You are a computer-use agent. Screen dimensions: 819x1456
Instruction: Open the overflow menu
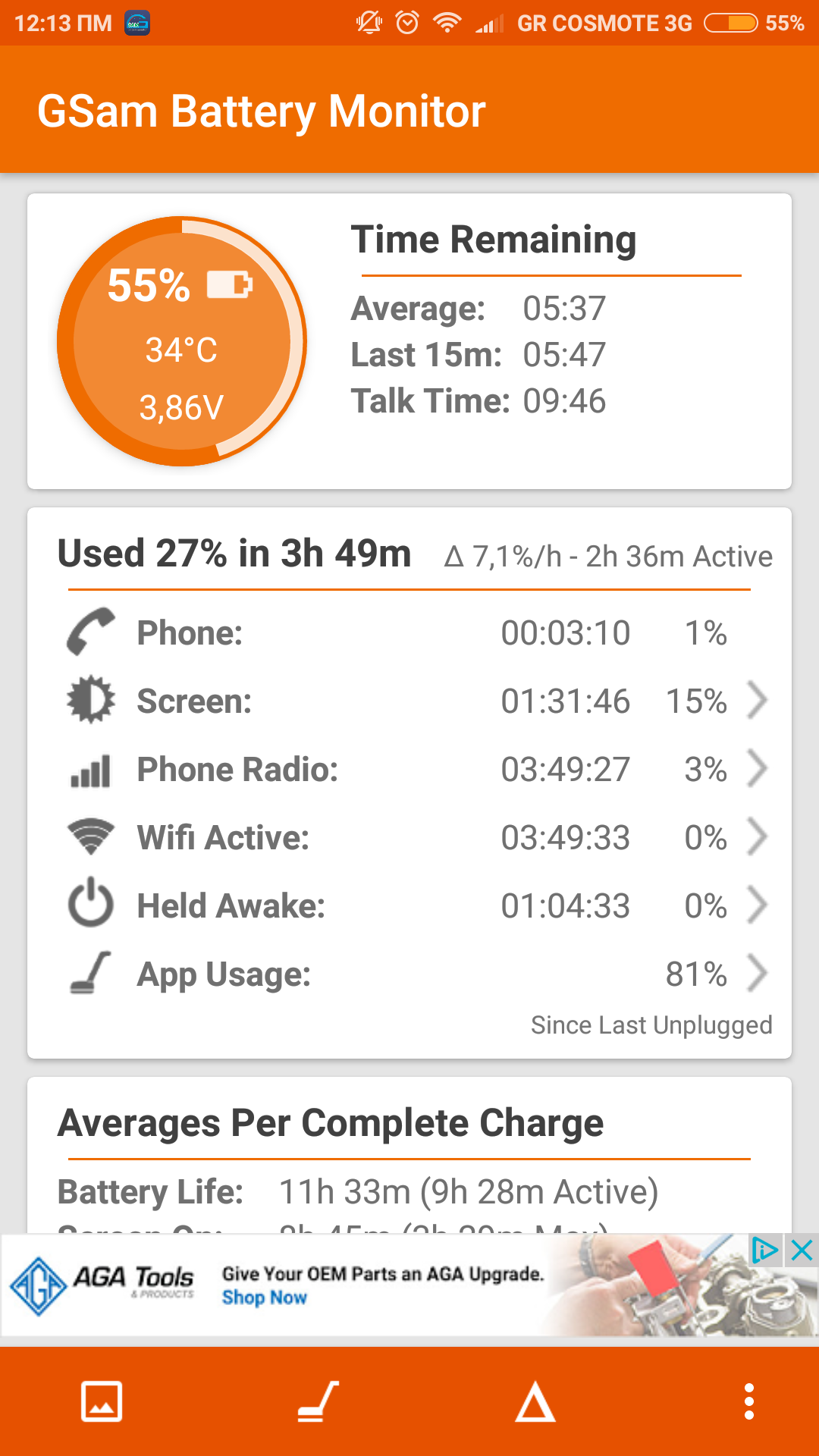pos(748,1401)
